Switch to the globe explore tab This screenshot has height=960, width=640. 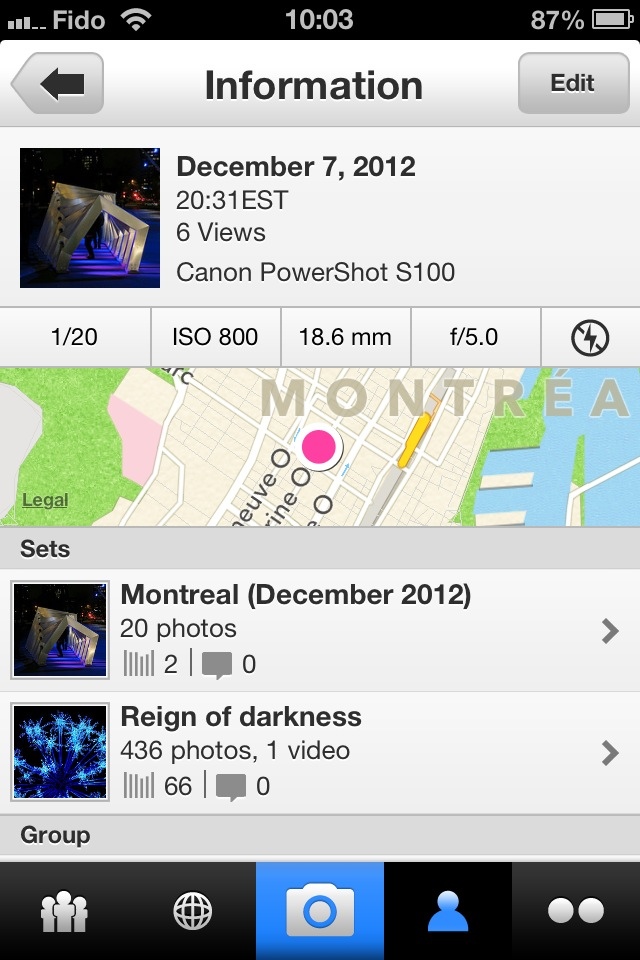click(x=192, y=911)
